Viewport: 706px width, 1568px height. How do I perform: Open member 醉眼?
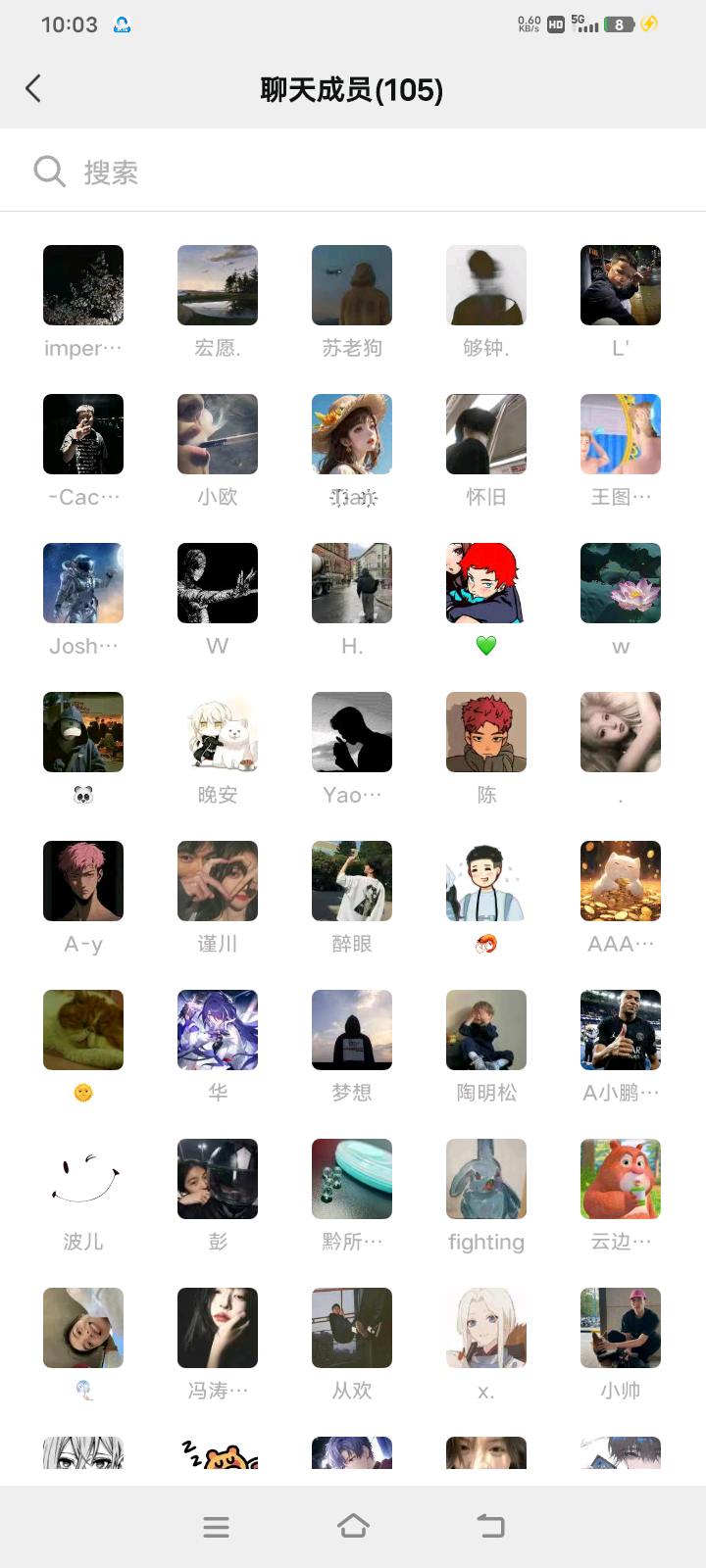tap(352, 881)
